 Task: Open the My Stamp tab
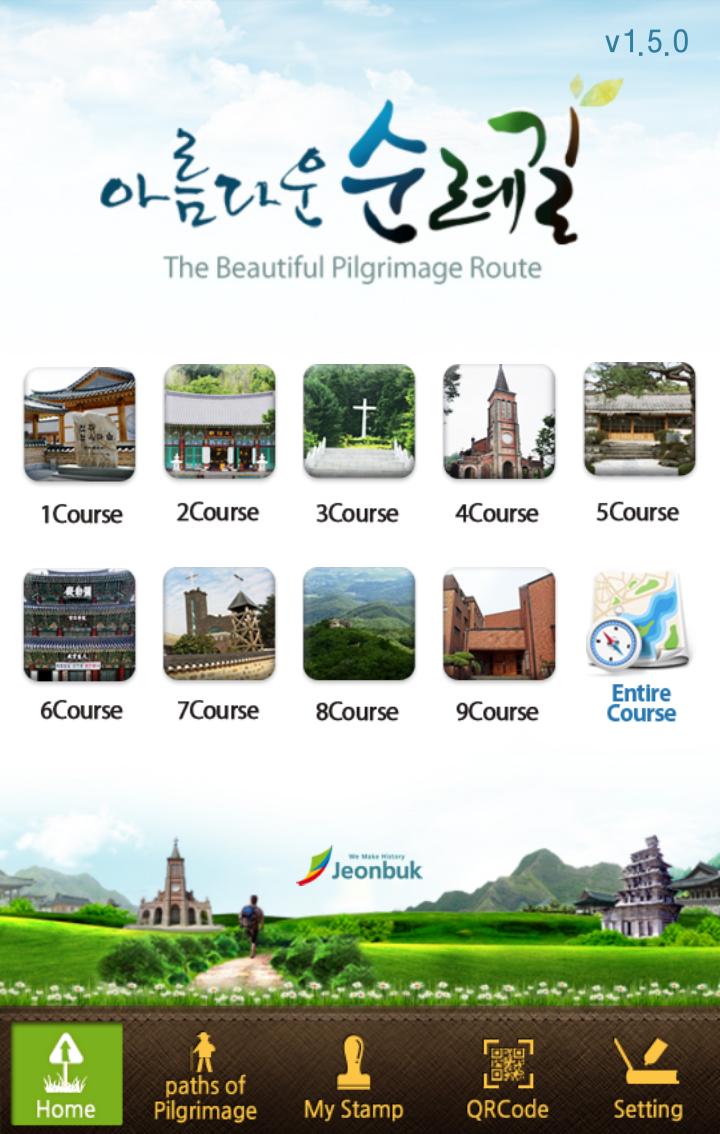click(x=354, y=1074)
